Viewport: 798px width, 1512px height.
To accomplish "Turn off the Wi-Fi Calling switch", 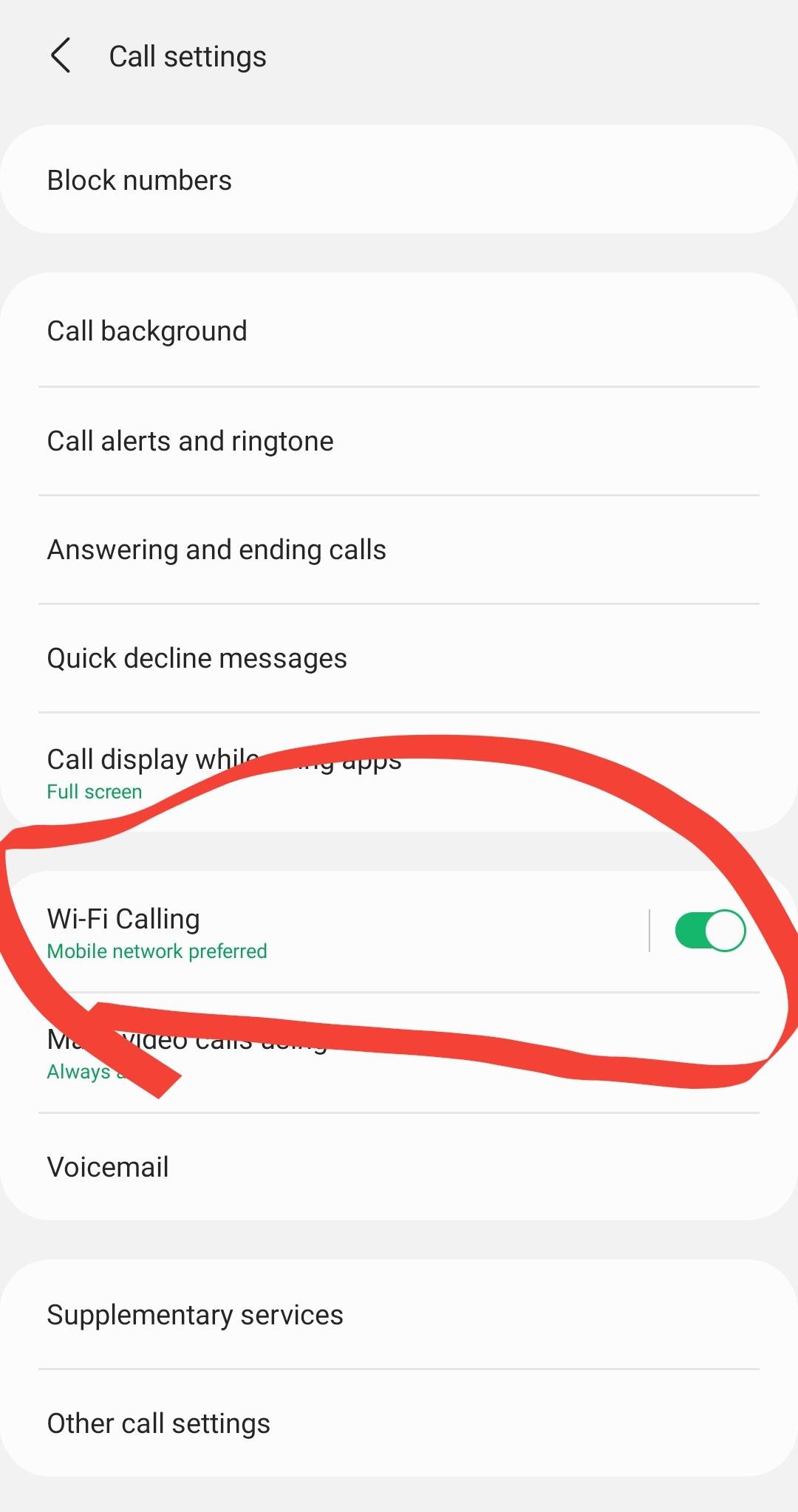I will click(710, 931).
